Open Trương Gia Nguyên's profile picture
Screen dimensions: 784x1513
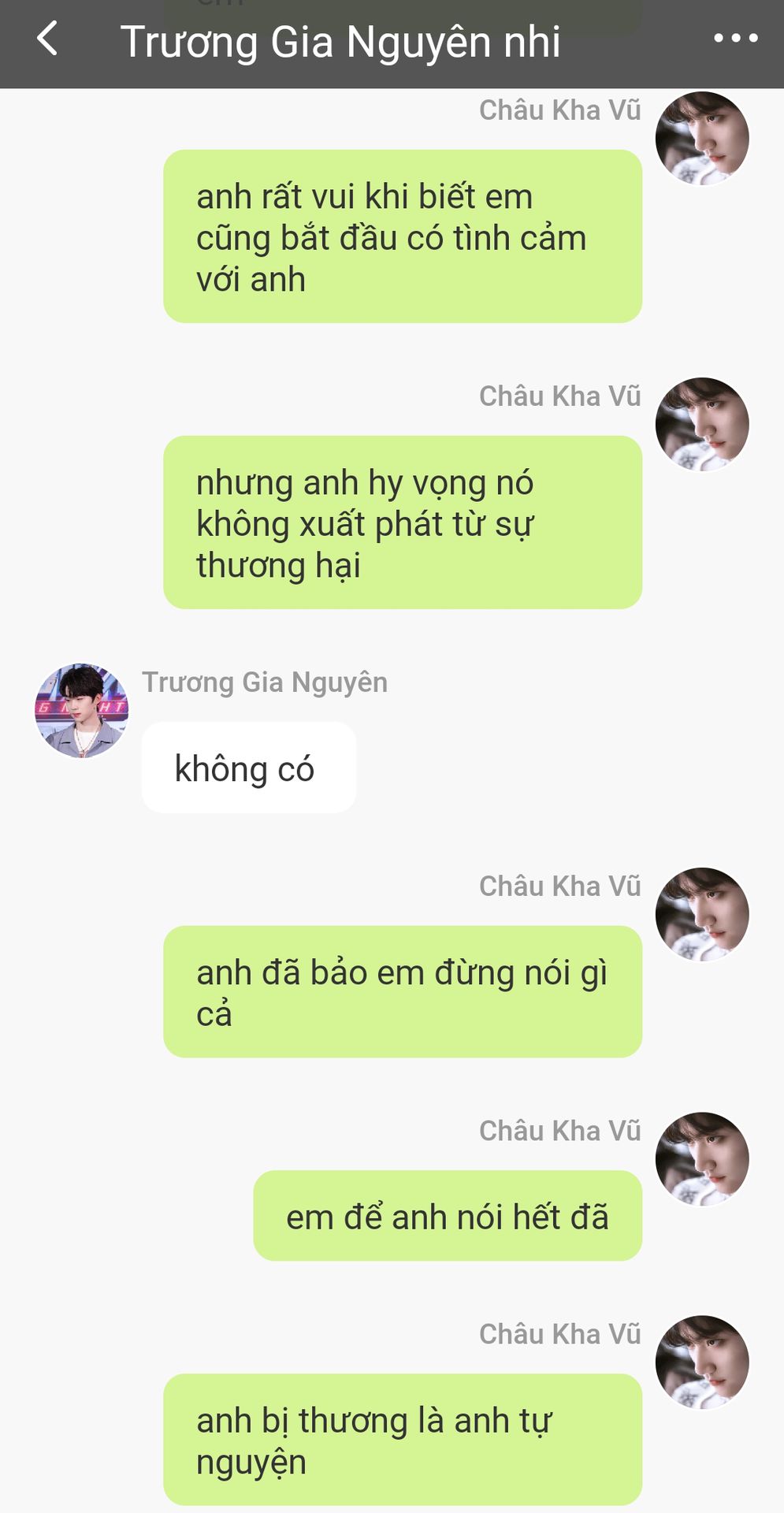point(82,710)
